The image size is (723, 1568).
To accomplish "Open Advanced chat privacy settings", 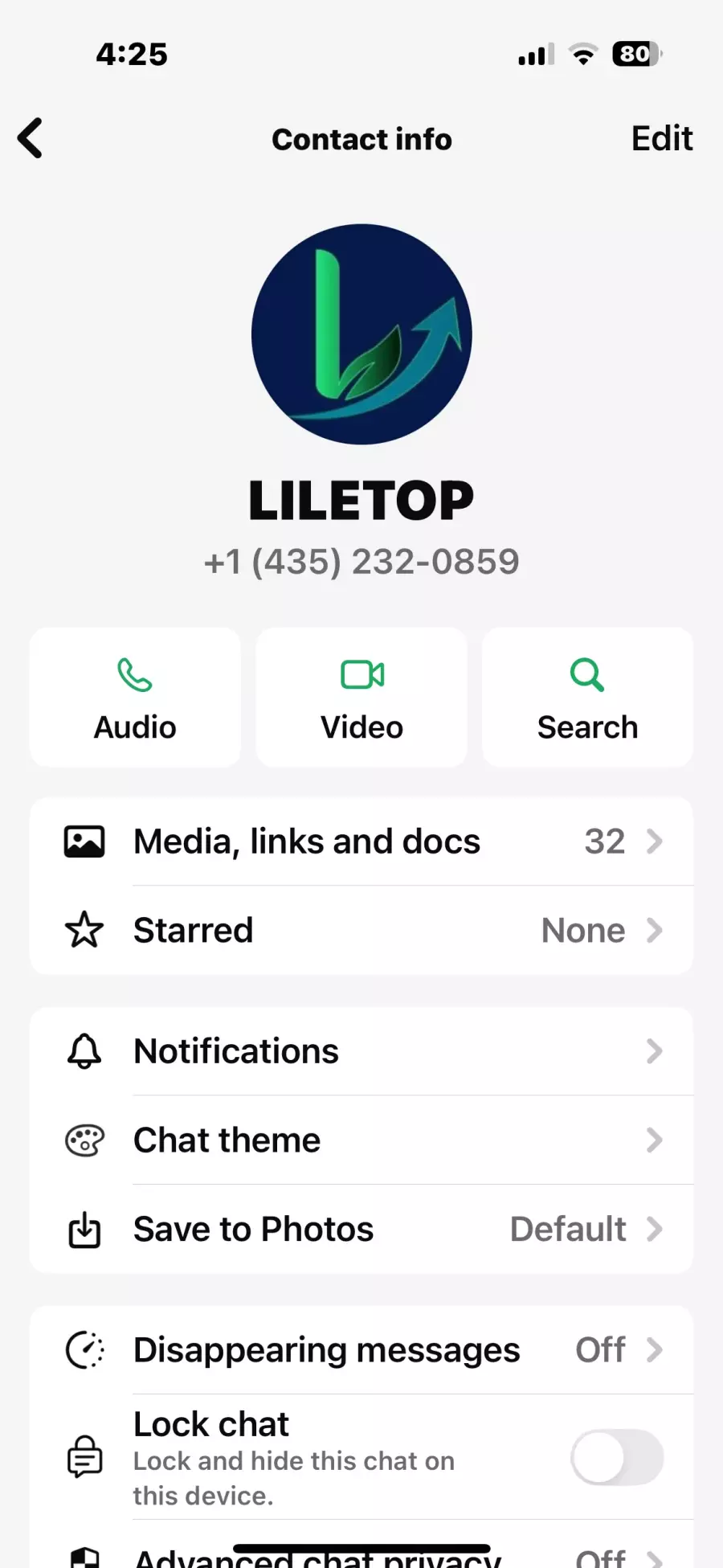I will [x=361, y=1547].
